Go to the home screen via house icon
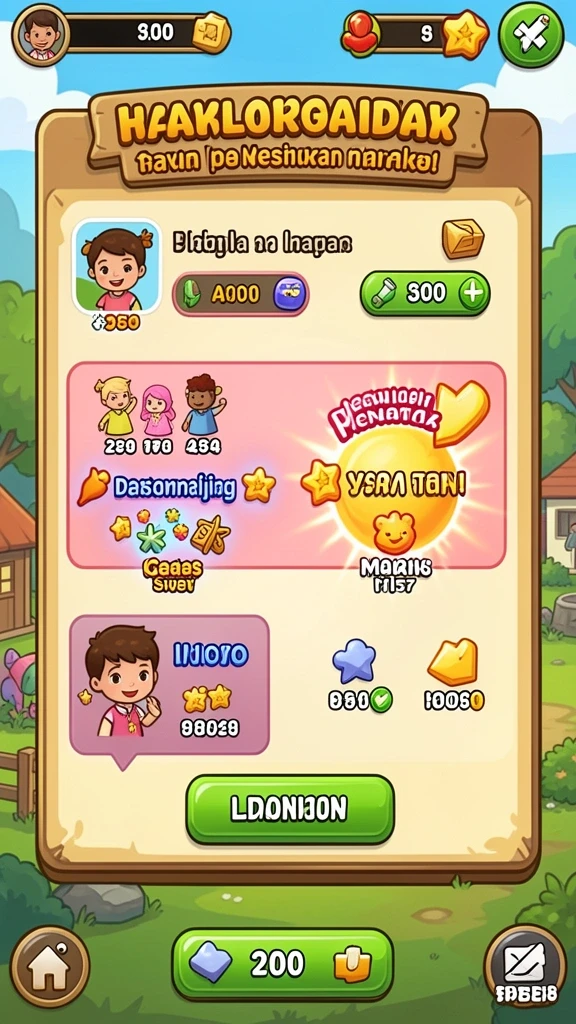576x1024 pixels. point(50,966)
